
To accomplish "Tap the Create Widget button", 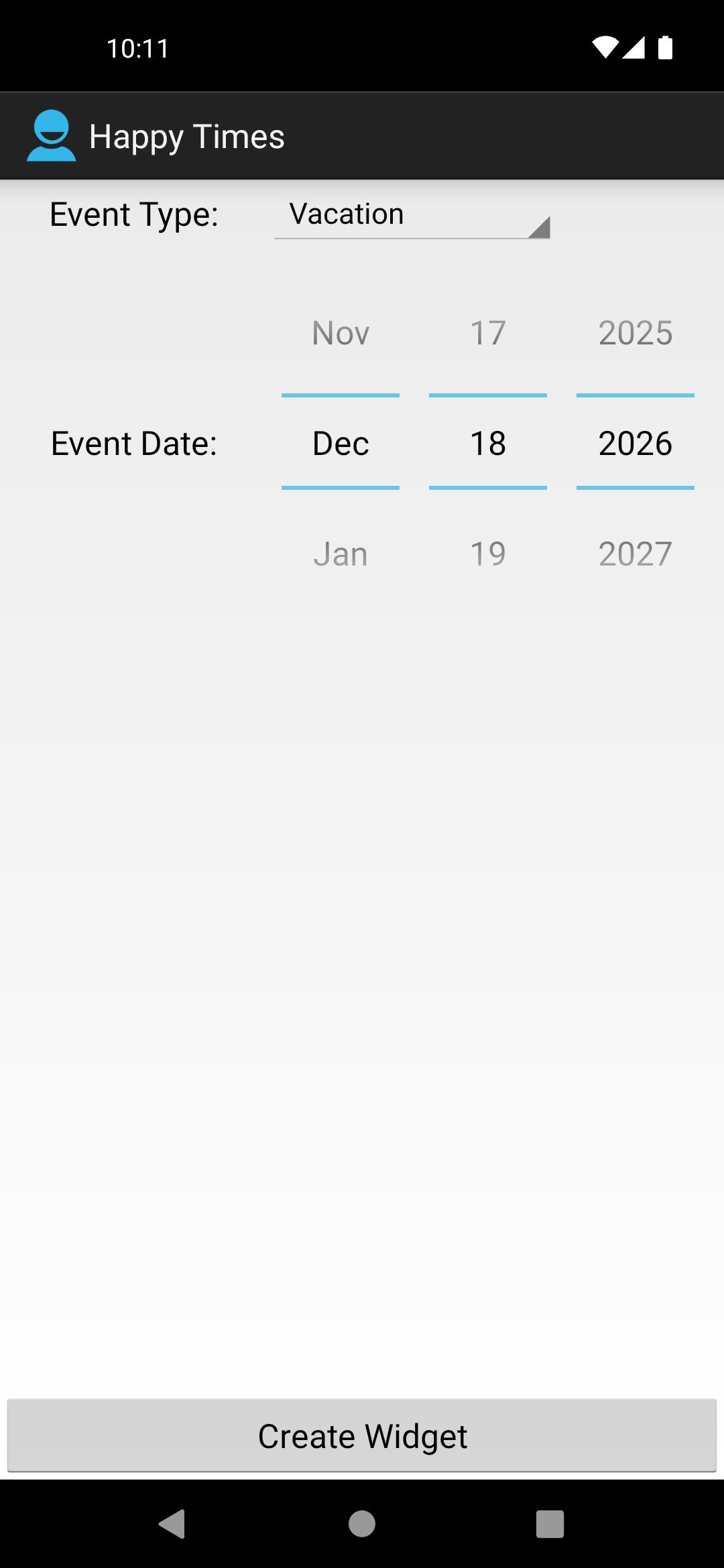I will (362, 1436).
